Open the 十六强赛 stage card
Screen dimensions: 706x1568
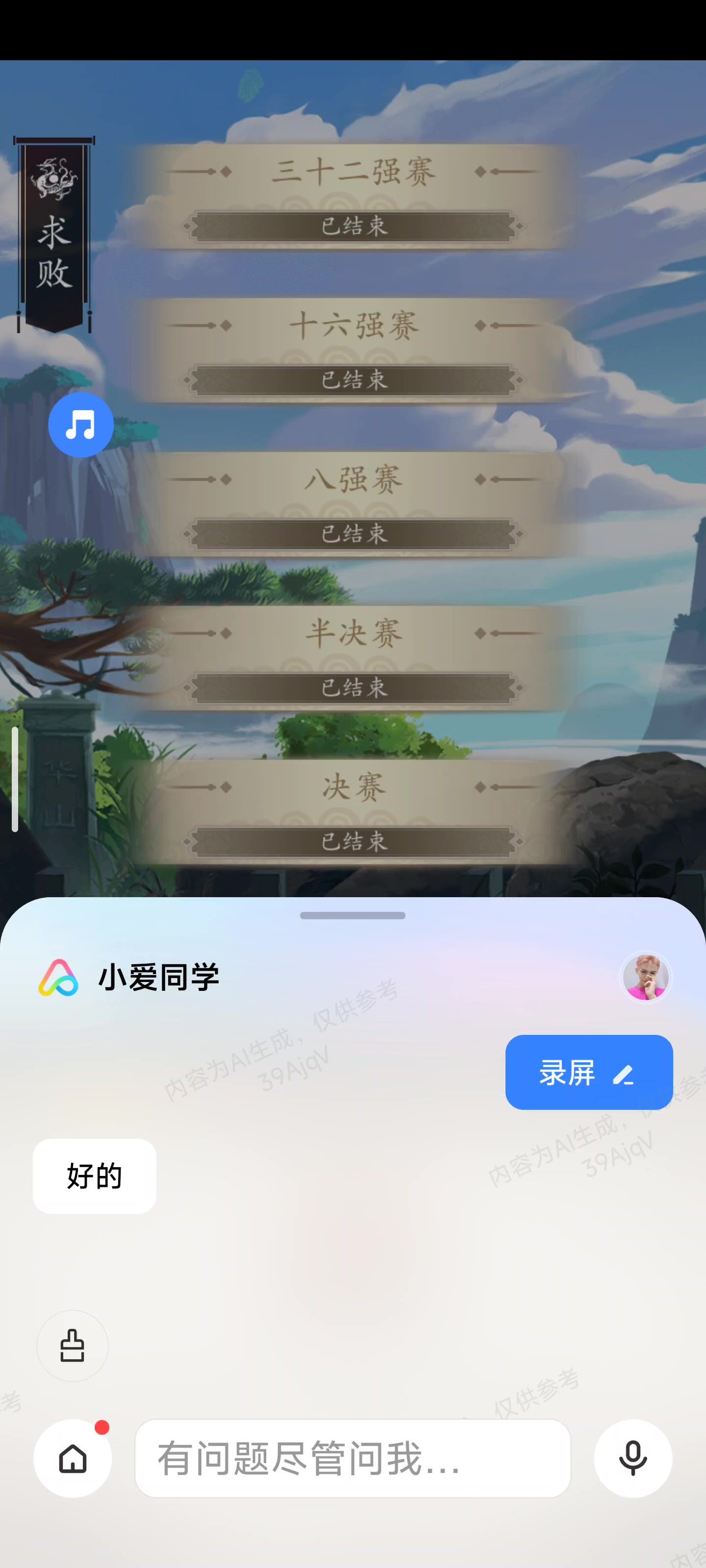pyautogui.click(x=353, y=350)
